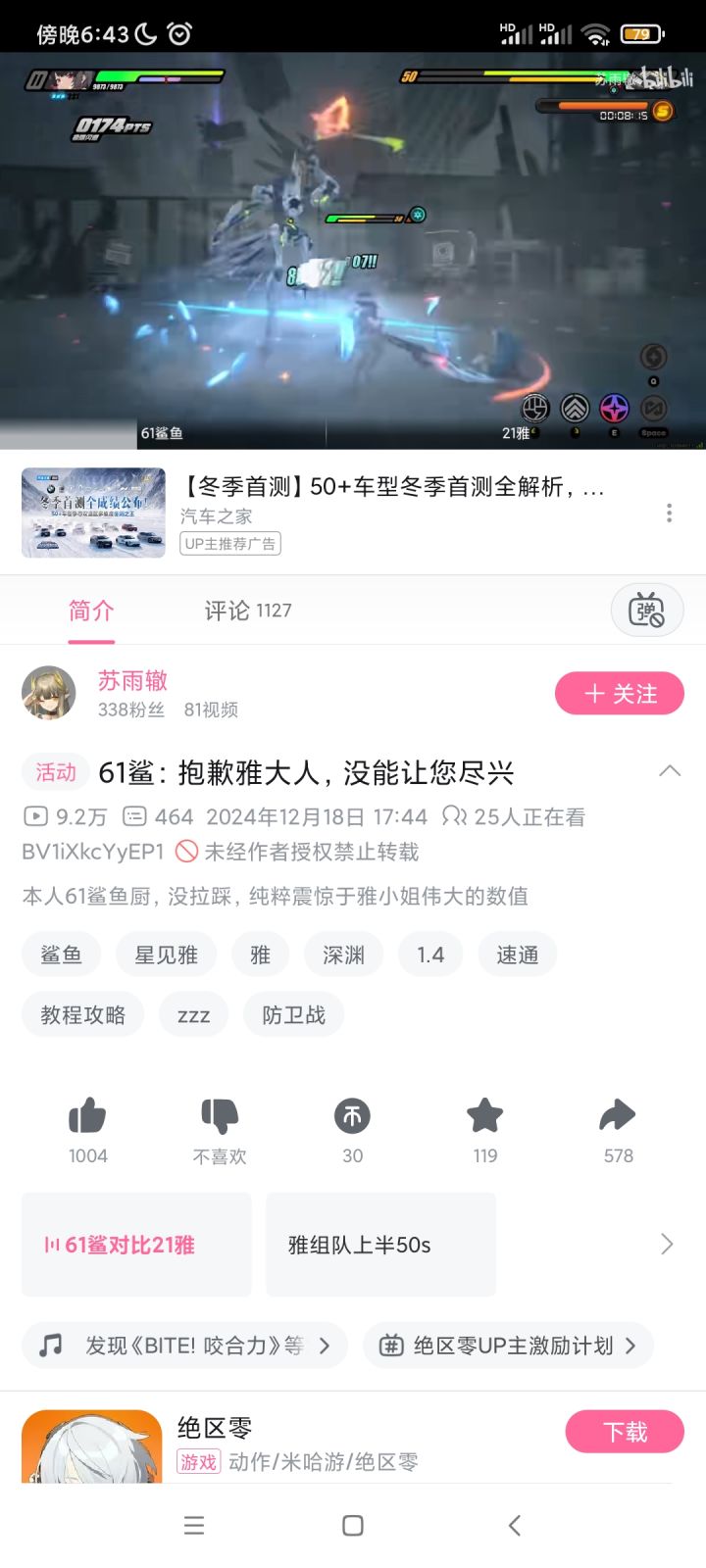Collapse the video description with the chevron
The image size is (706, 1568).
[671, 772]
